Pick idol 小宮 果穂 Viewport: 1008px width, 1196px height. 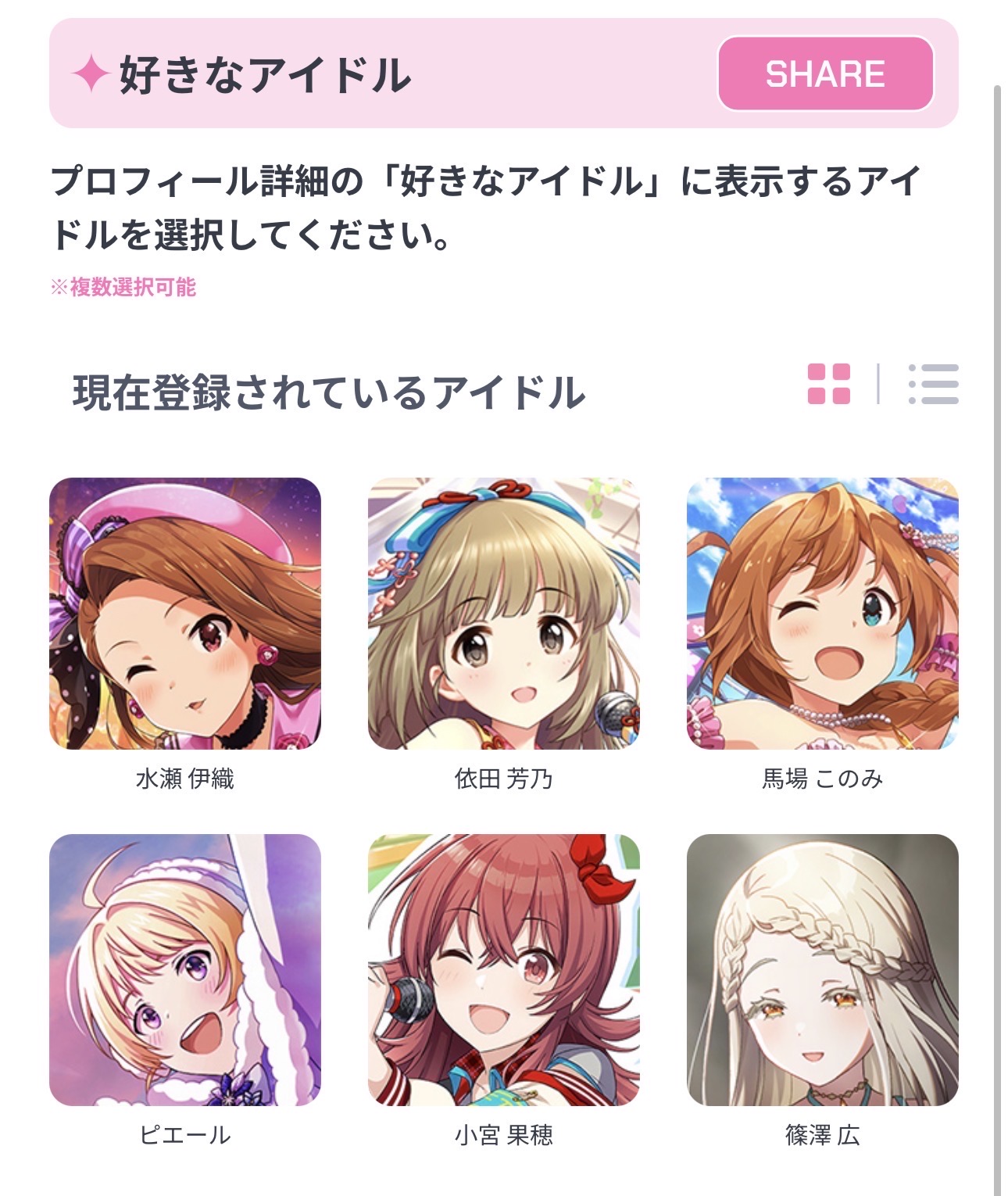tap(504, 970)
